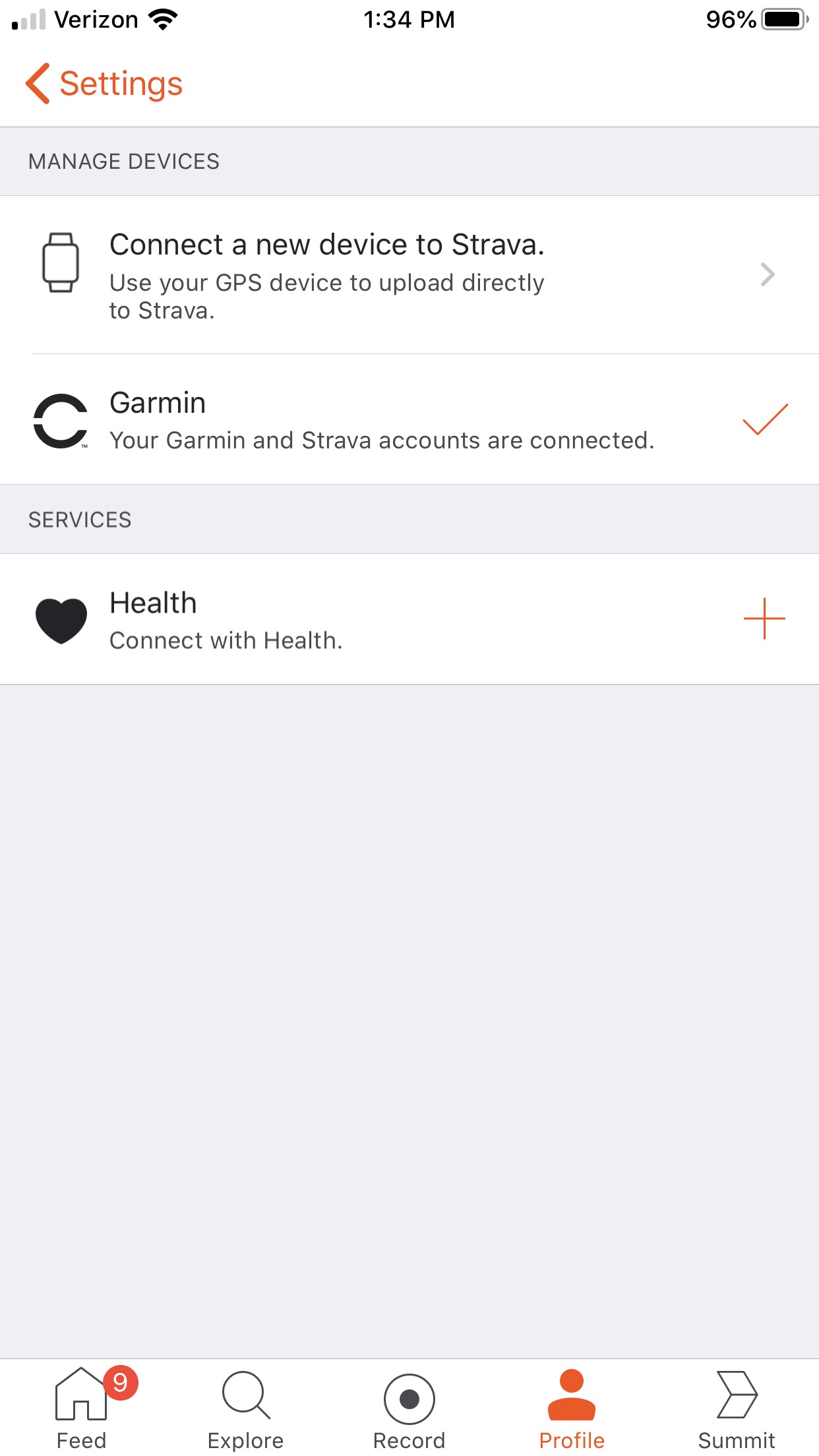This screenshot has height=1456, width=819.
Task: Go back to Settings
Action: coord(104,84)
